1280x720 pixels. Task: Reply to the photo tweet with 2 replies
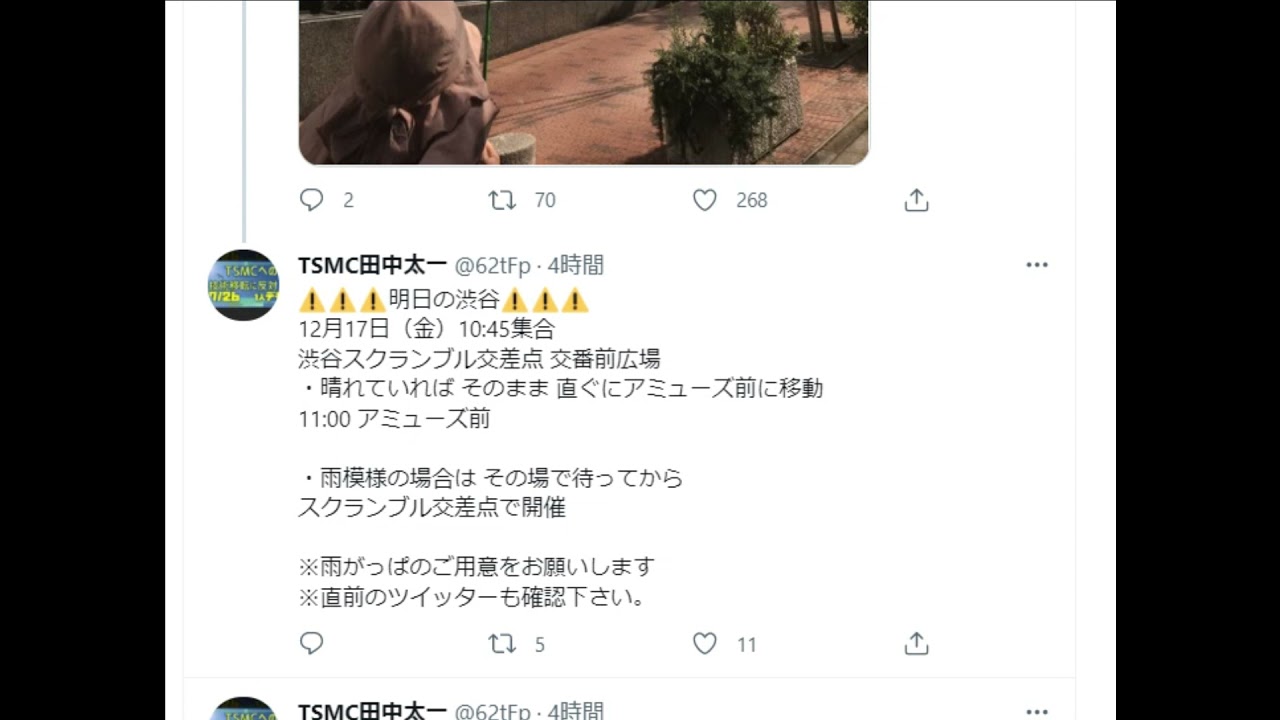pyautogui.click(x=312, y=200)
